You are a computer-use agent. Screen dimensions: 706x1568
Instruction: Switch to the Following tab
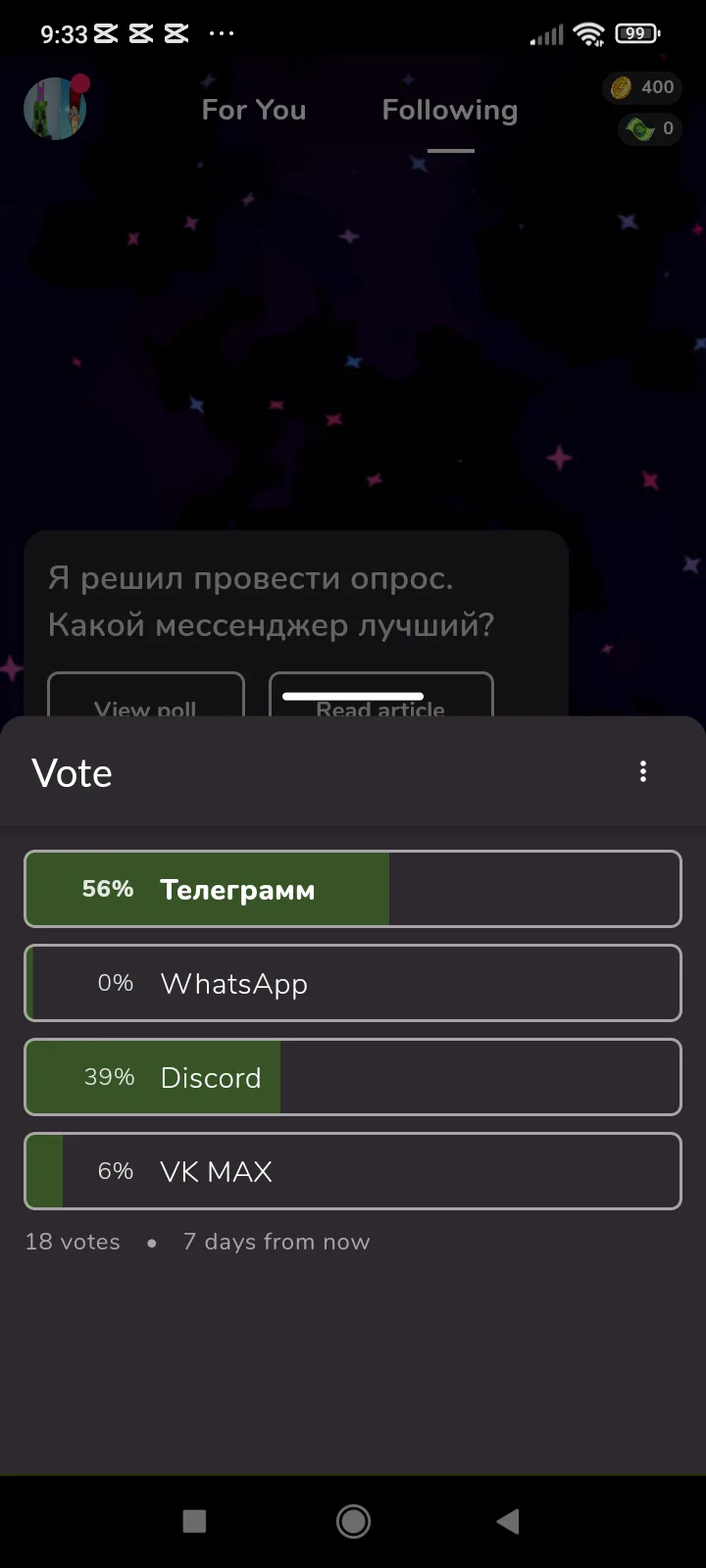[x=450, y=110]
